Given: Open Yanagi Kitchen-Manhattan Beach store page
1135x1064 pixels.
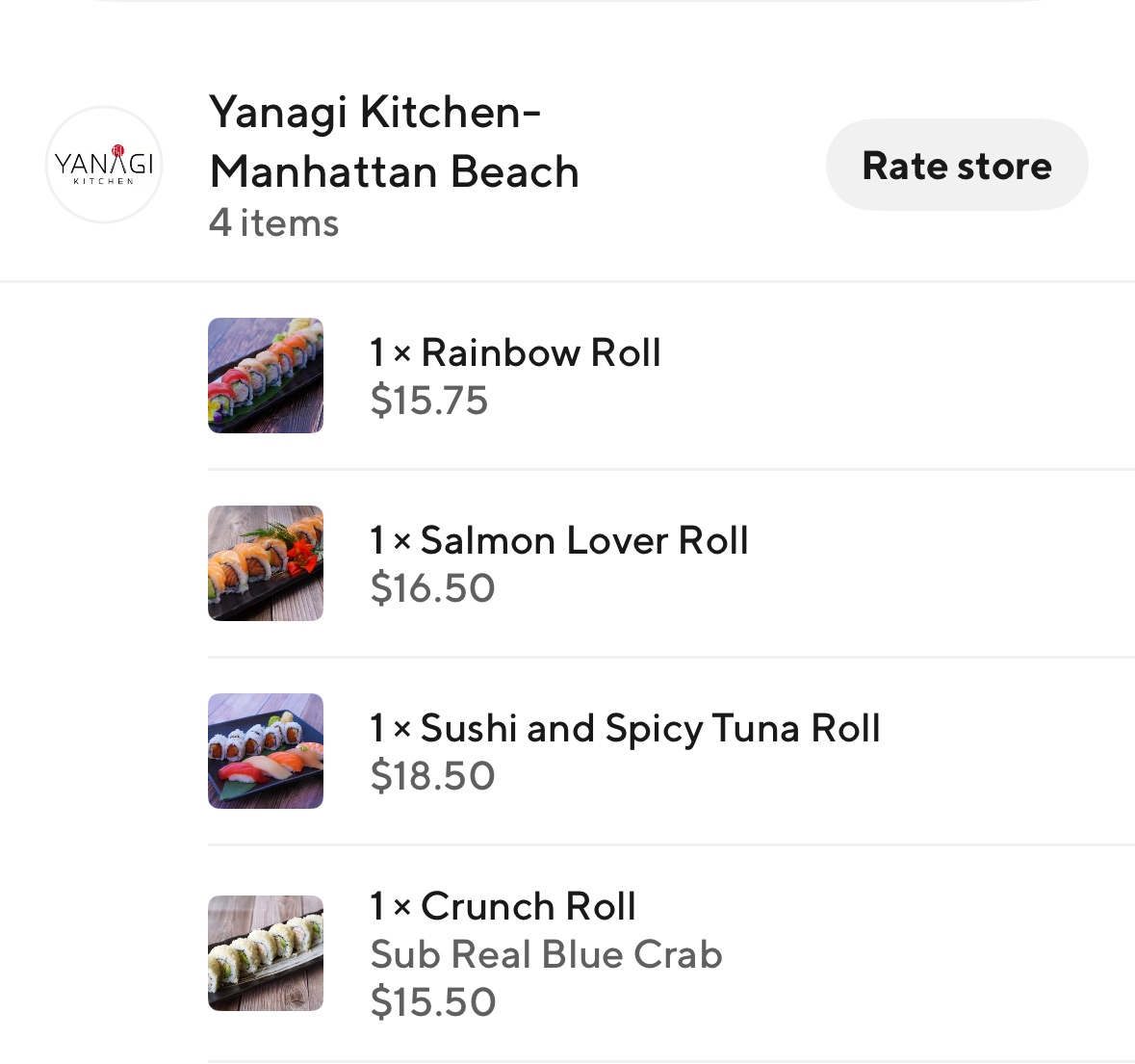Looking at the screenshot, I should pos(394,143).
